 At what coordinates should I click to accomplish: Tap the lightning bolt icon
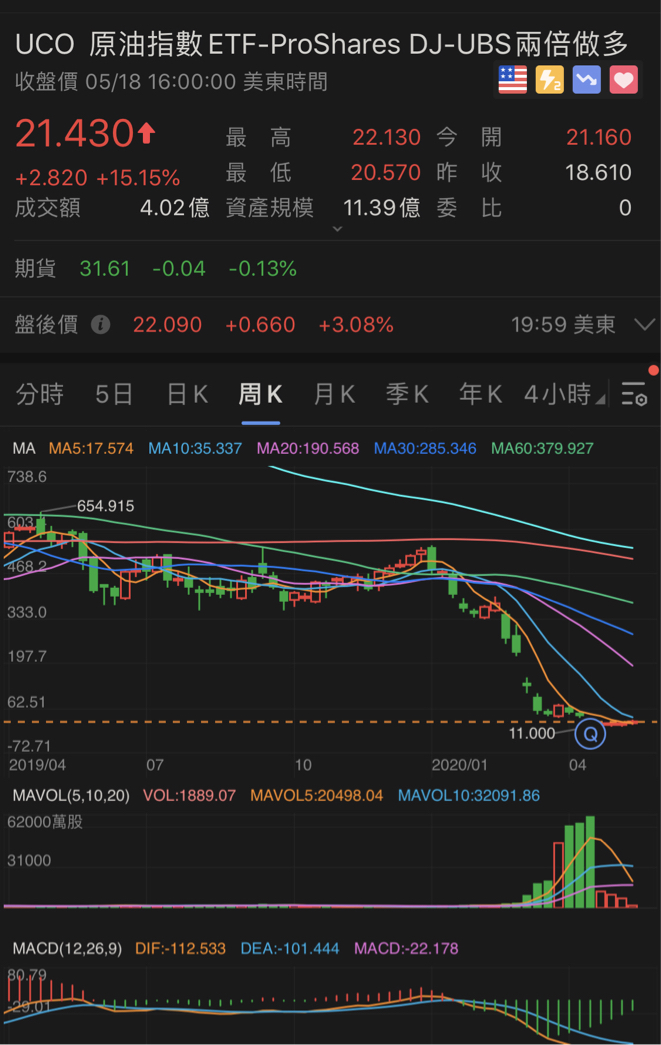[x=549, y=80]
